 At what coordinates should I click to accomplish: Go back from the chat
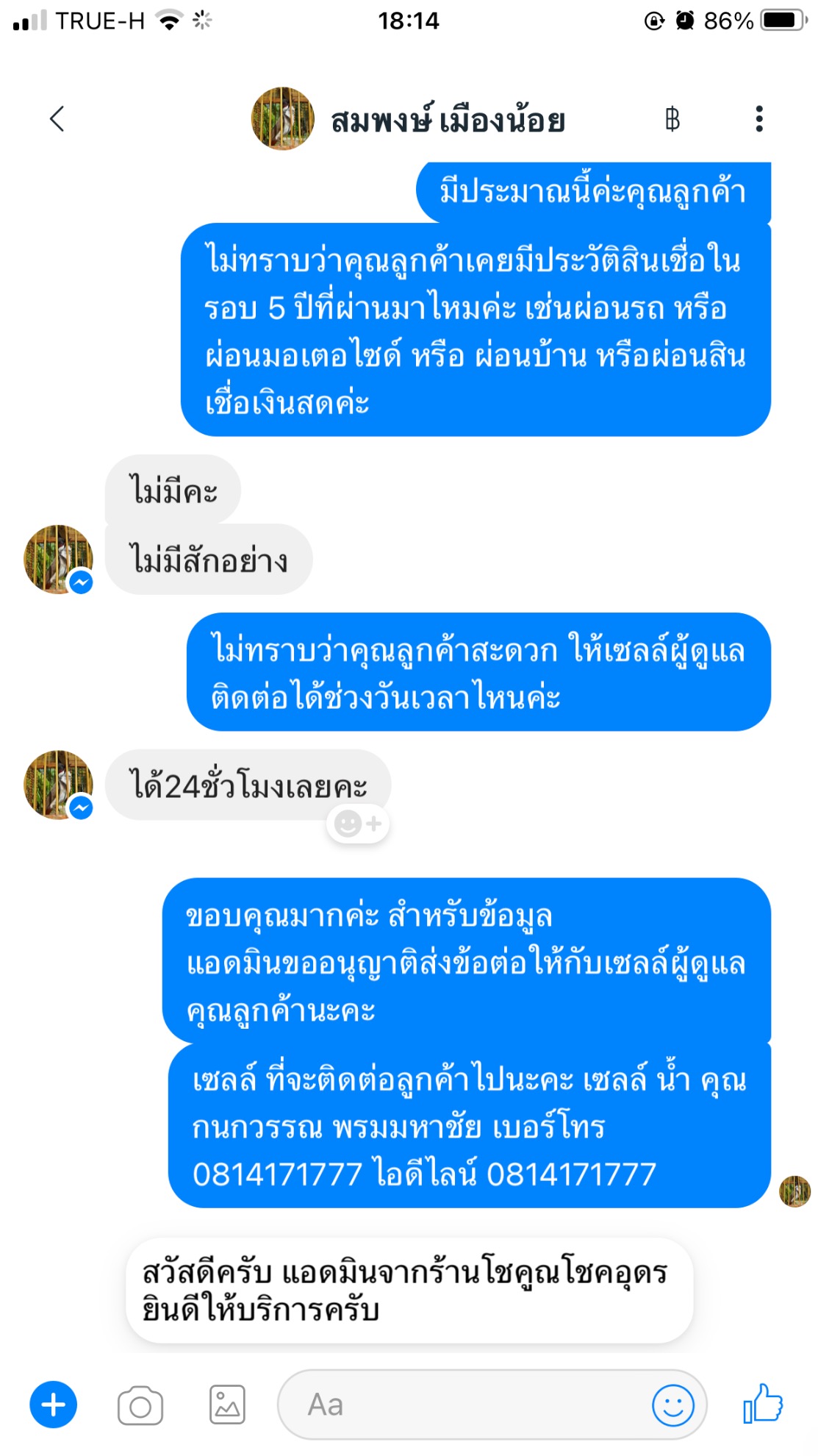click(x=57, y=118)
